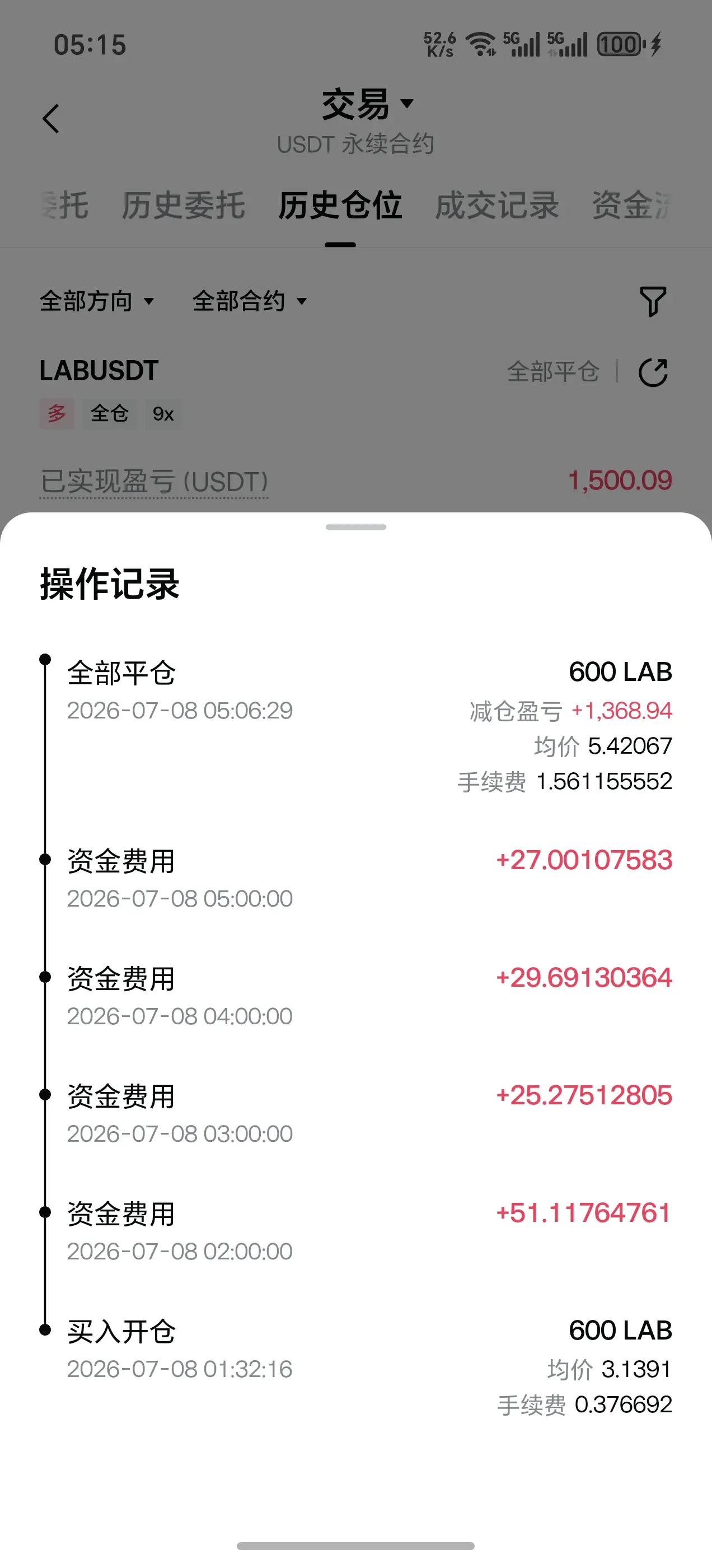
Task: Switch to the 成交记录 tab
Action: tap(496, 205)
